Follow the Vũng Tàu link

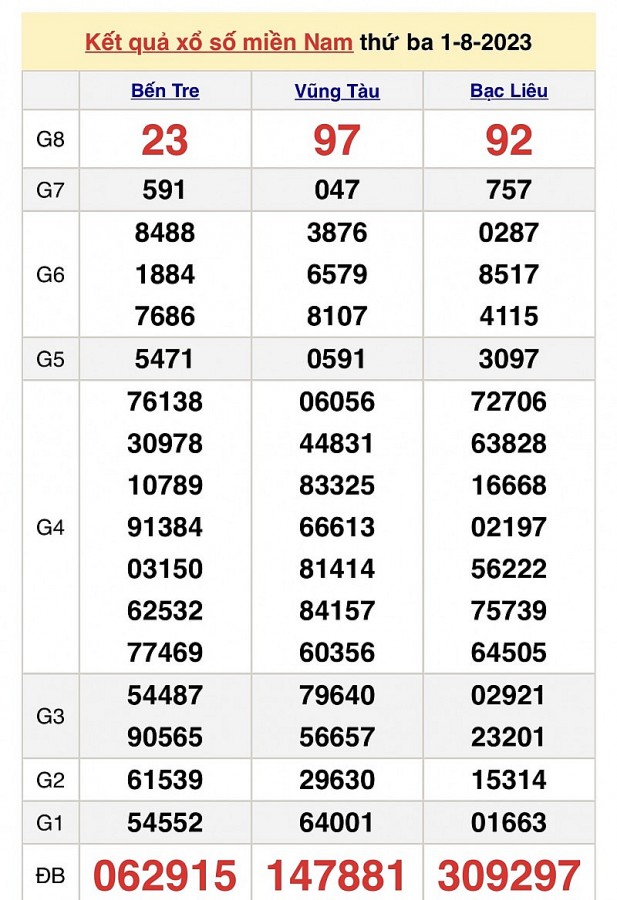pyautogui.click(x=337, y=91)
